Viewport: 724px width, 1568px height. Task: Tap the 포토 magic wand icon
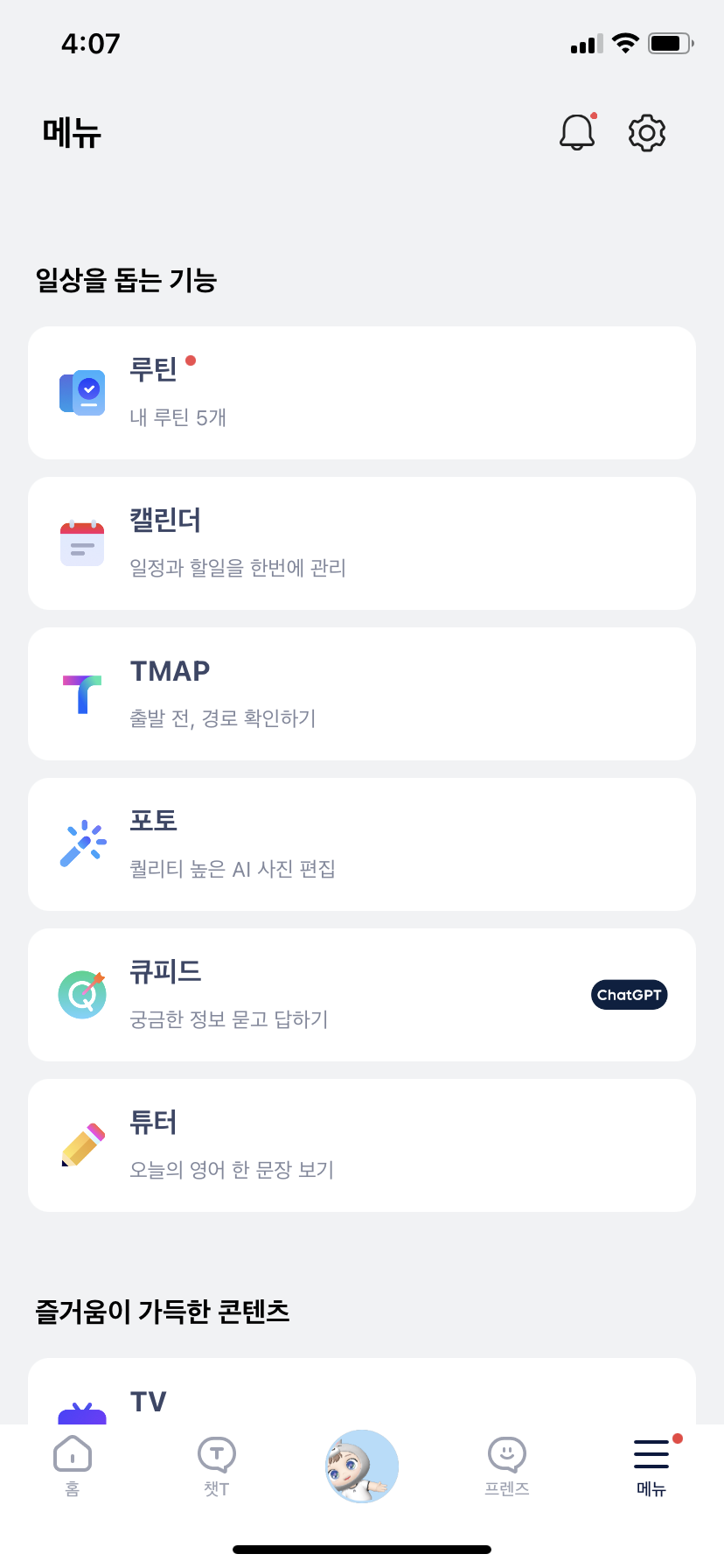click(x=82, y=843)
